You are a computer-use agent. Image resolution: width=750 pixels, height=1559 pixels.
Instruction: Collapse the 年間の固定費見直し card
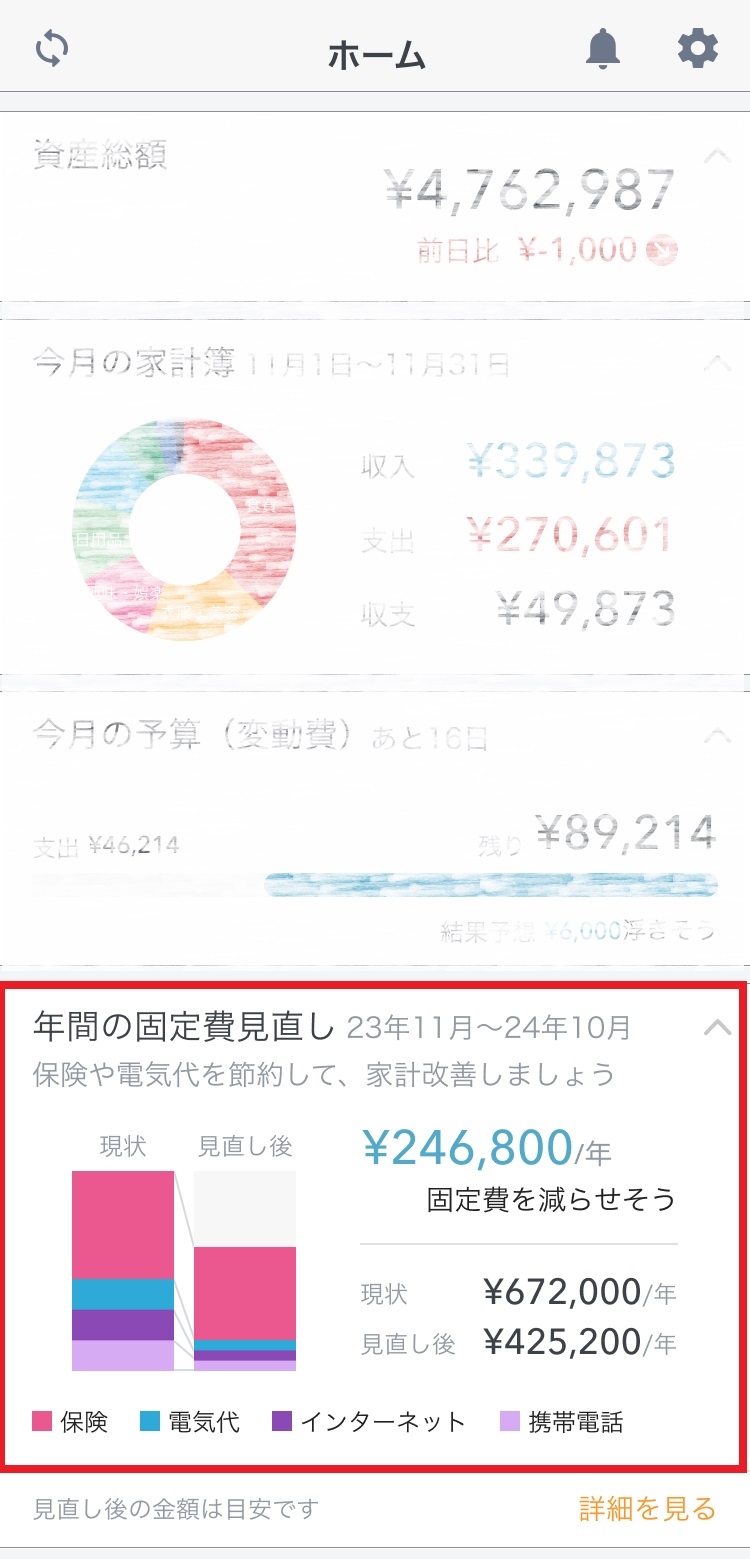tap(717, 1027)
